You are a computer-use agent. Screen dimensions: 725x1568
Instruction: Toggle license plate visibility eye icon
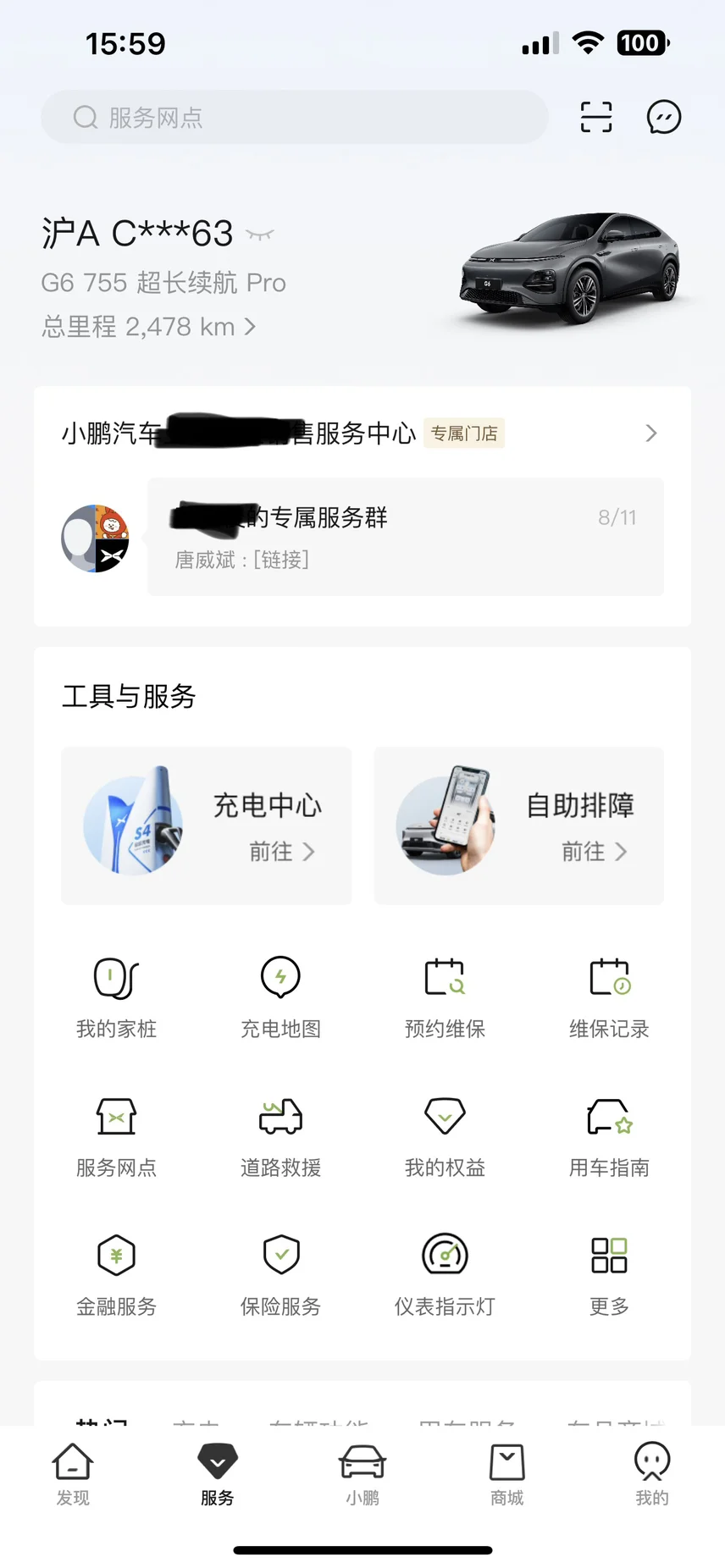[260, 235]
